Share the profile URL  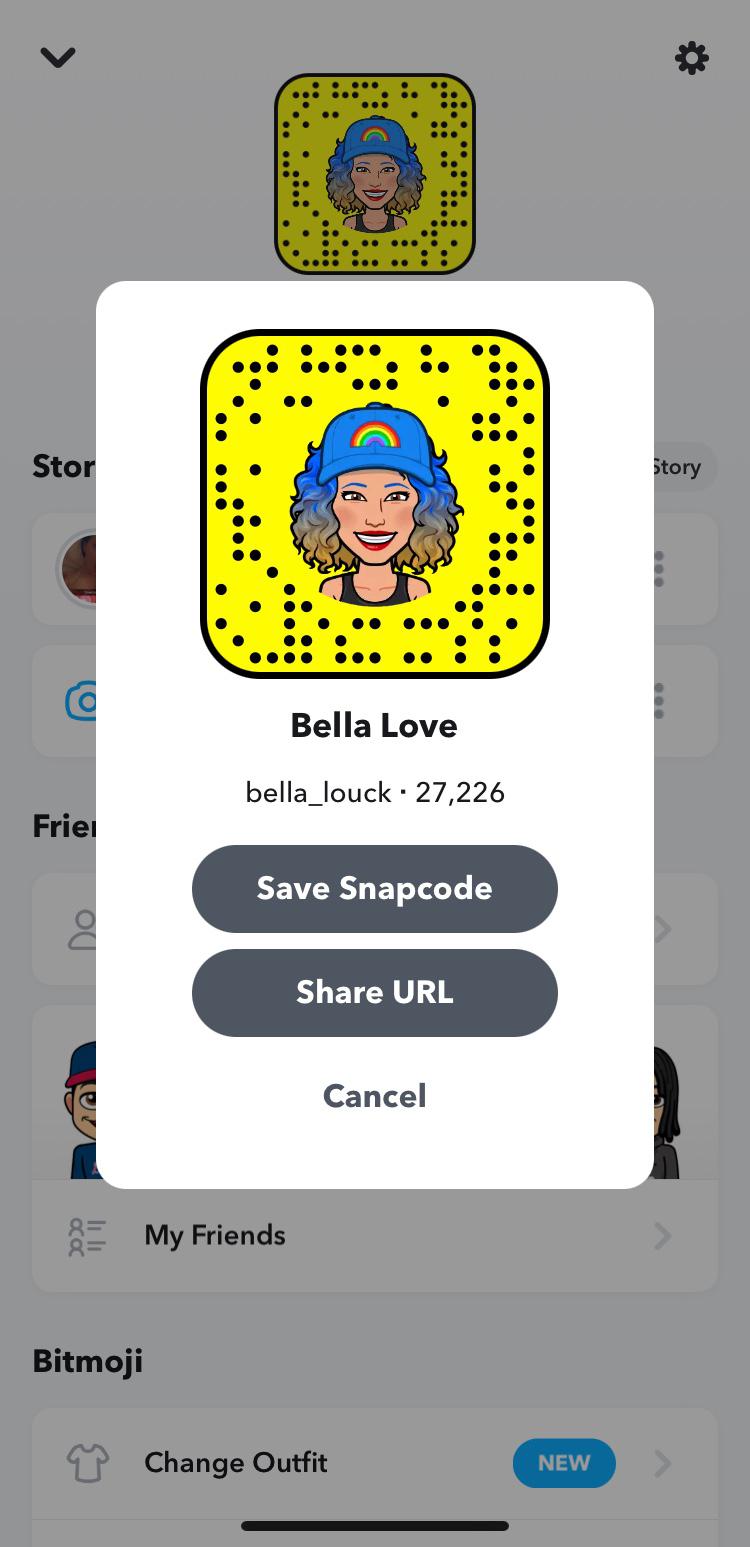tap(374, 992)
